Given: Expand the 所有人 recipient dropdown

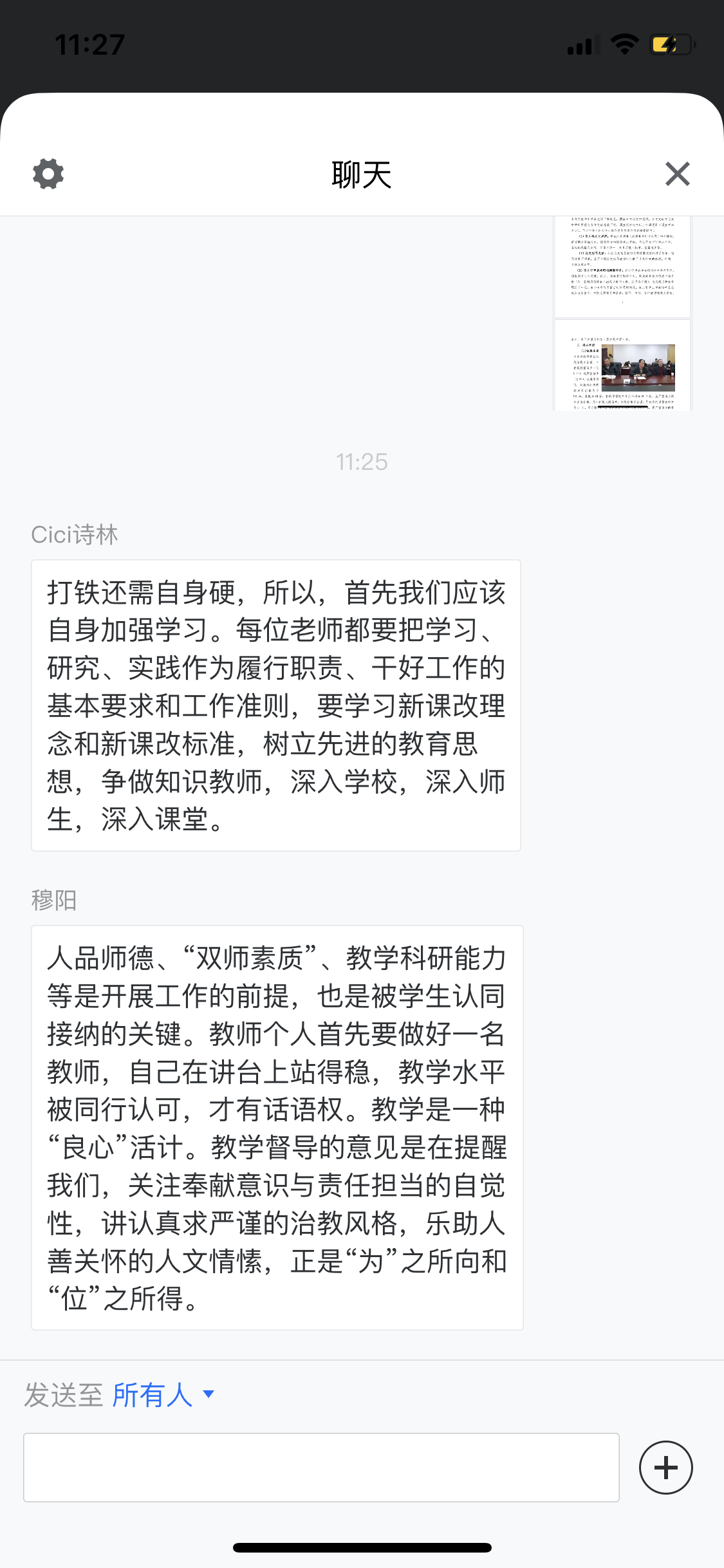Looking at the screenshot, I should [163, 1395].
